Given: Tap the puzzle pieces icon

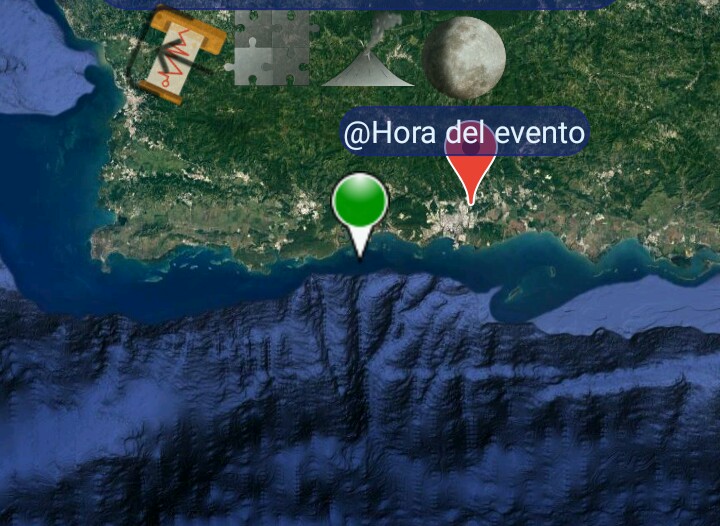Looking at the screenshot, I should (271, 50).
